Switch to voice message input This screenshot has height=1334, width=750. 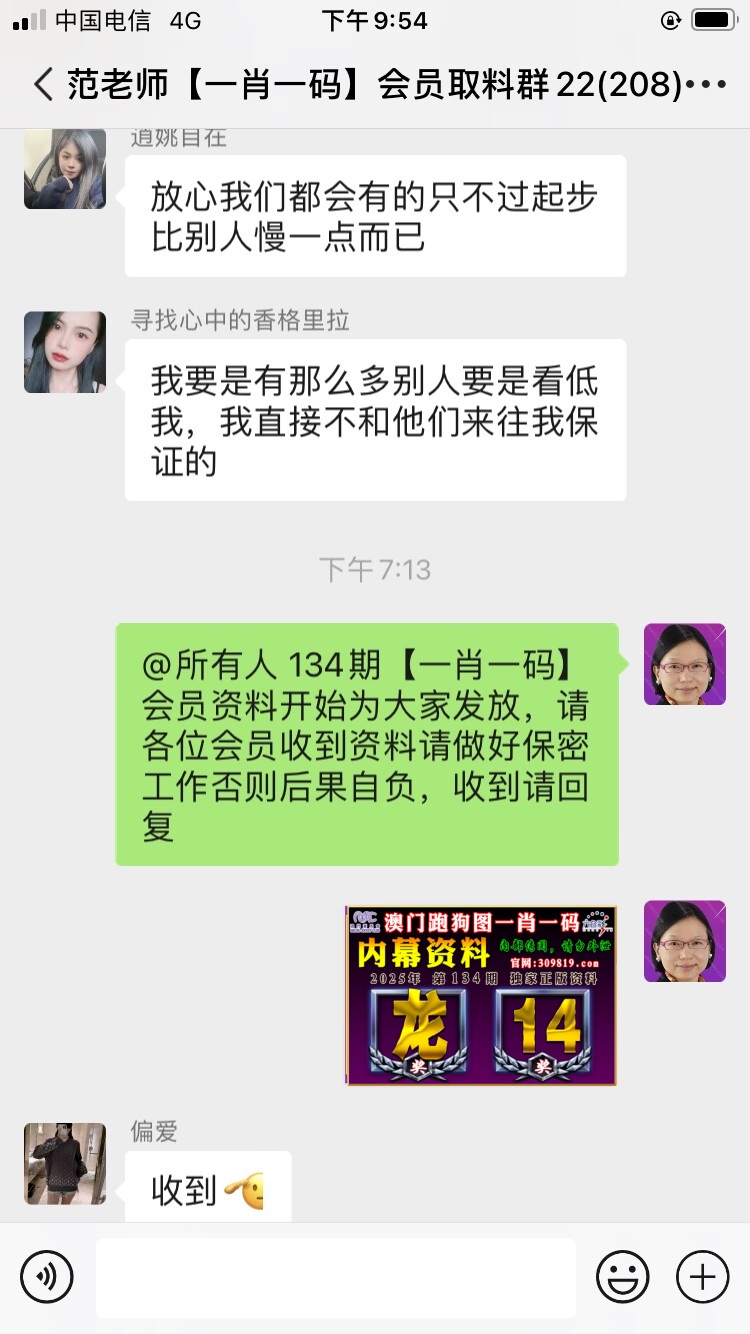47,1277
